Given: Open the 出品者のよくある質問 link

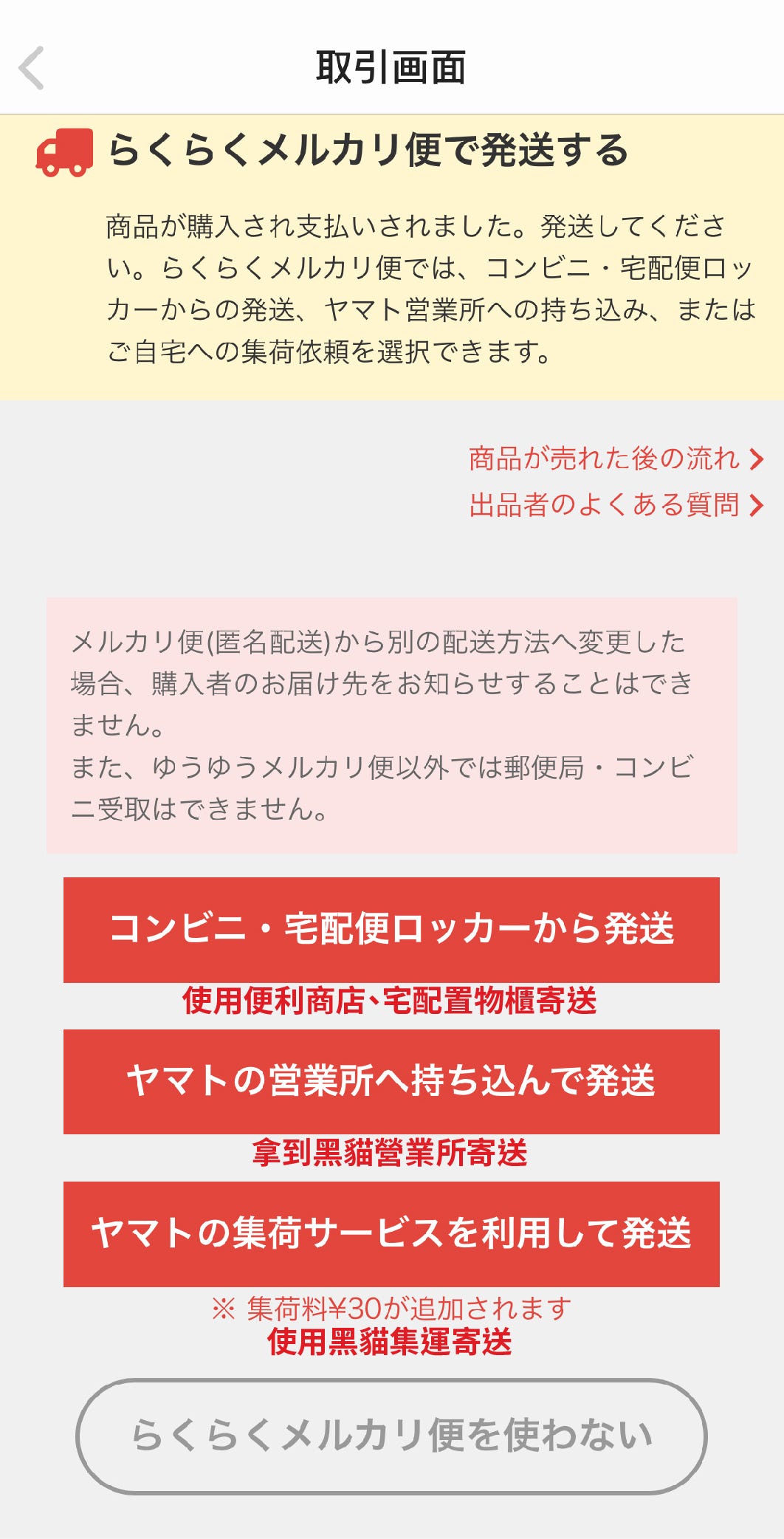Looking at the screenshot, I should [616, 505].
